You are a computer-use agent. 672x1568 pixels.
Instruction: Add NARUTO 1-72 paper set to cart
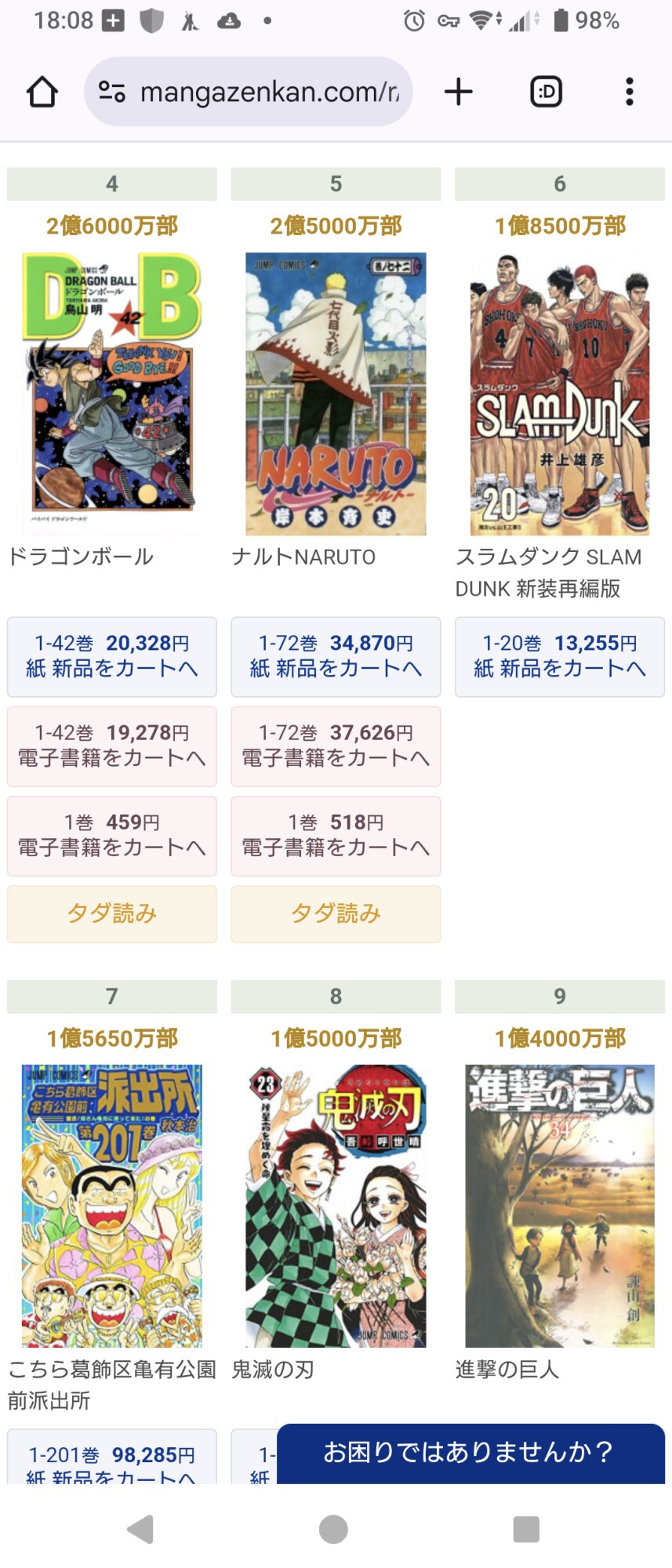[x=336, y=656]
